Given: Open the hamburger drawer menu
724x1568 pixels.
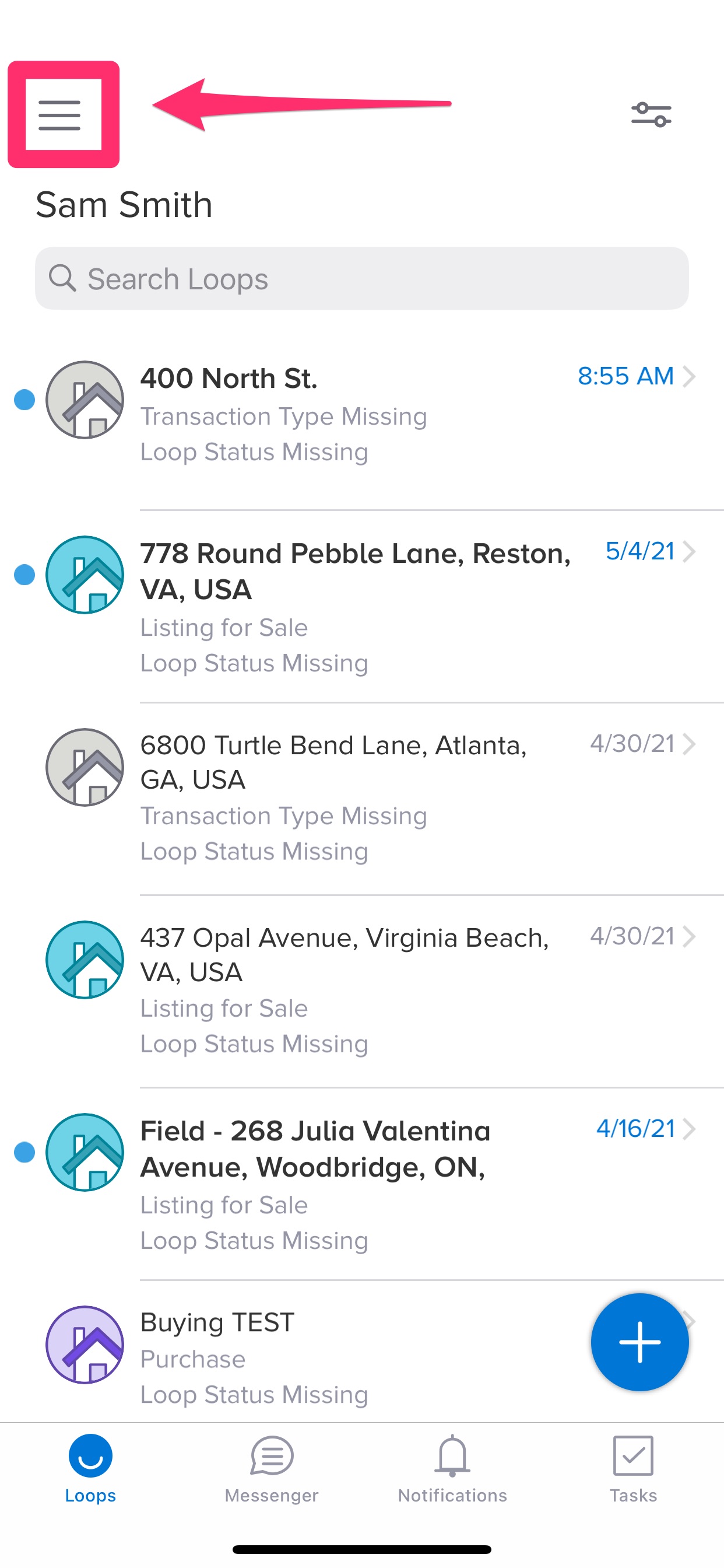Looking at the screenshot, I should click(59, 115).
